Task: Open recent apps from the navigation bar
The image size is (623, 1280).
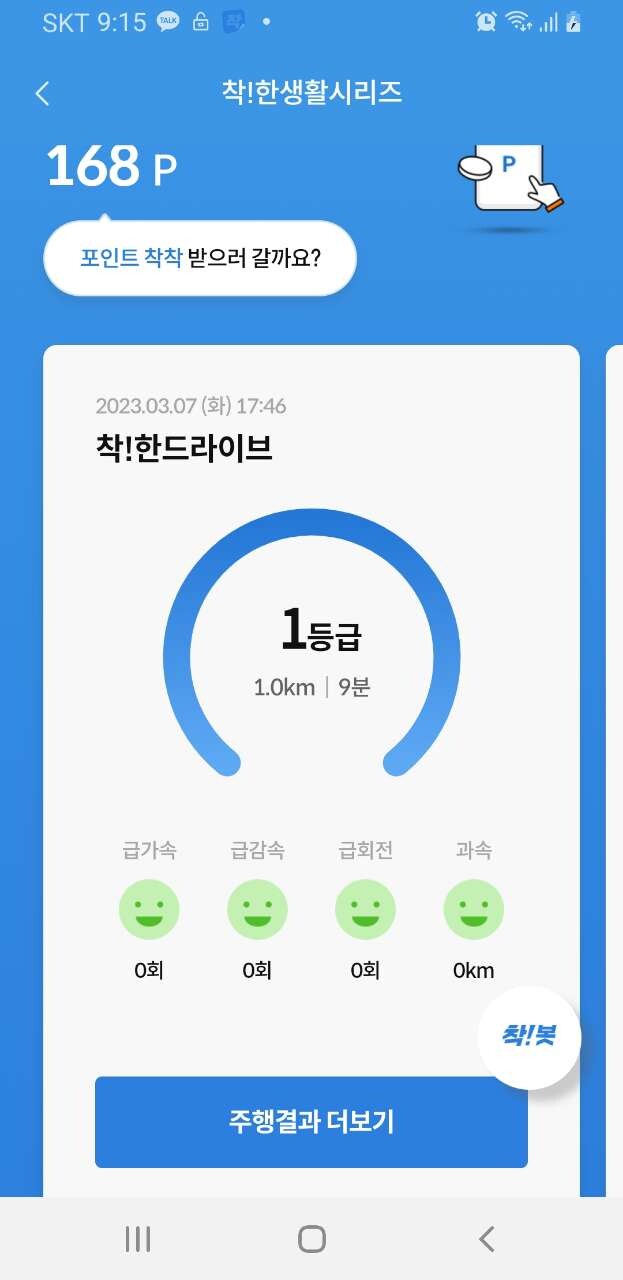Action: pyautogui.click(x=137, y=1239)
